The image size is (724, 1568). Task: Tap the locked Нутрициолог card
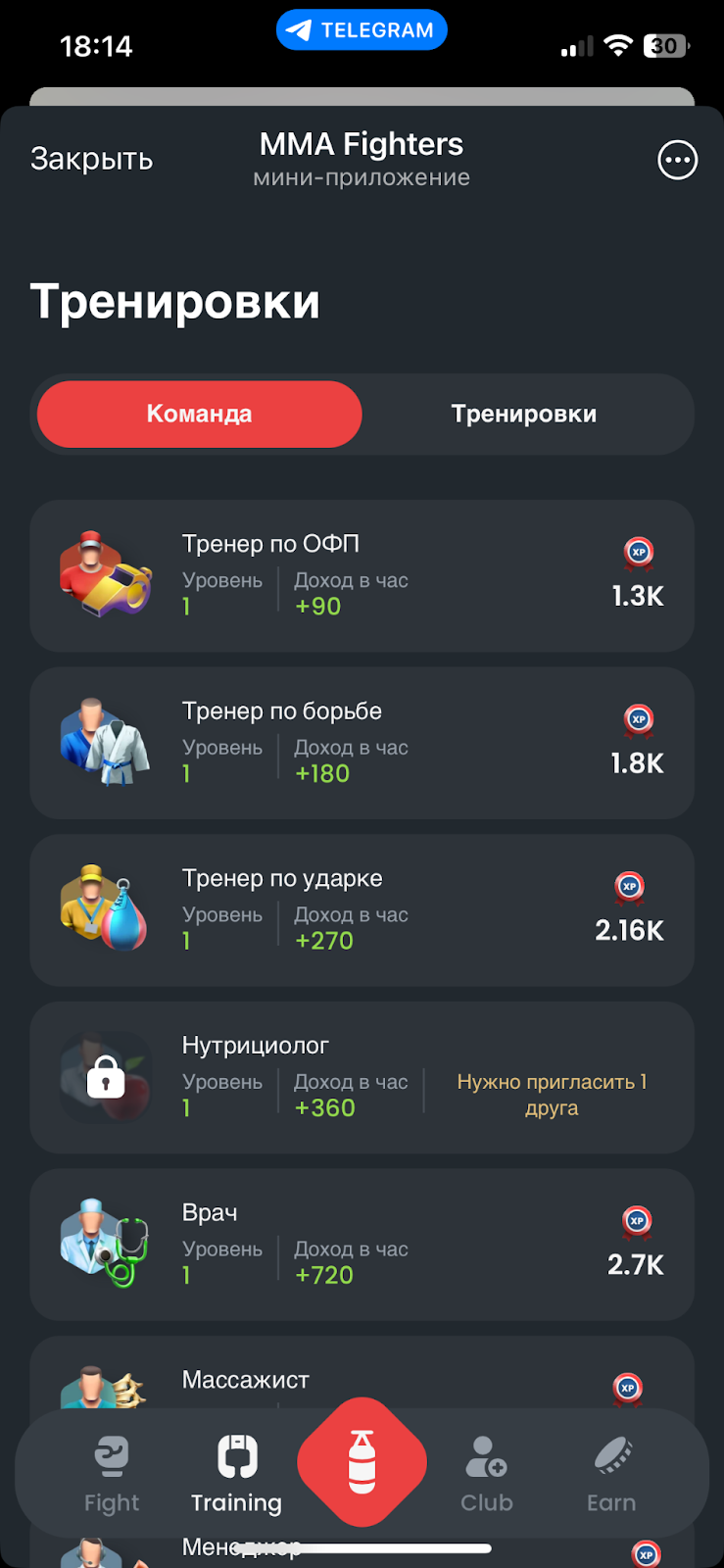pos(362,1078)
